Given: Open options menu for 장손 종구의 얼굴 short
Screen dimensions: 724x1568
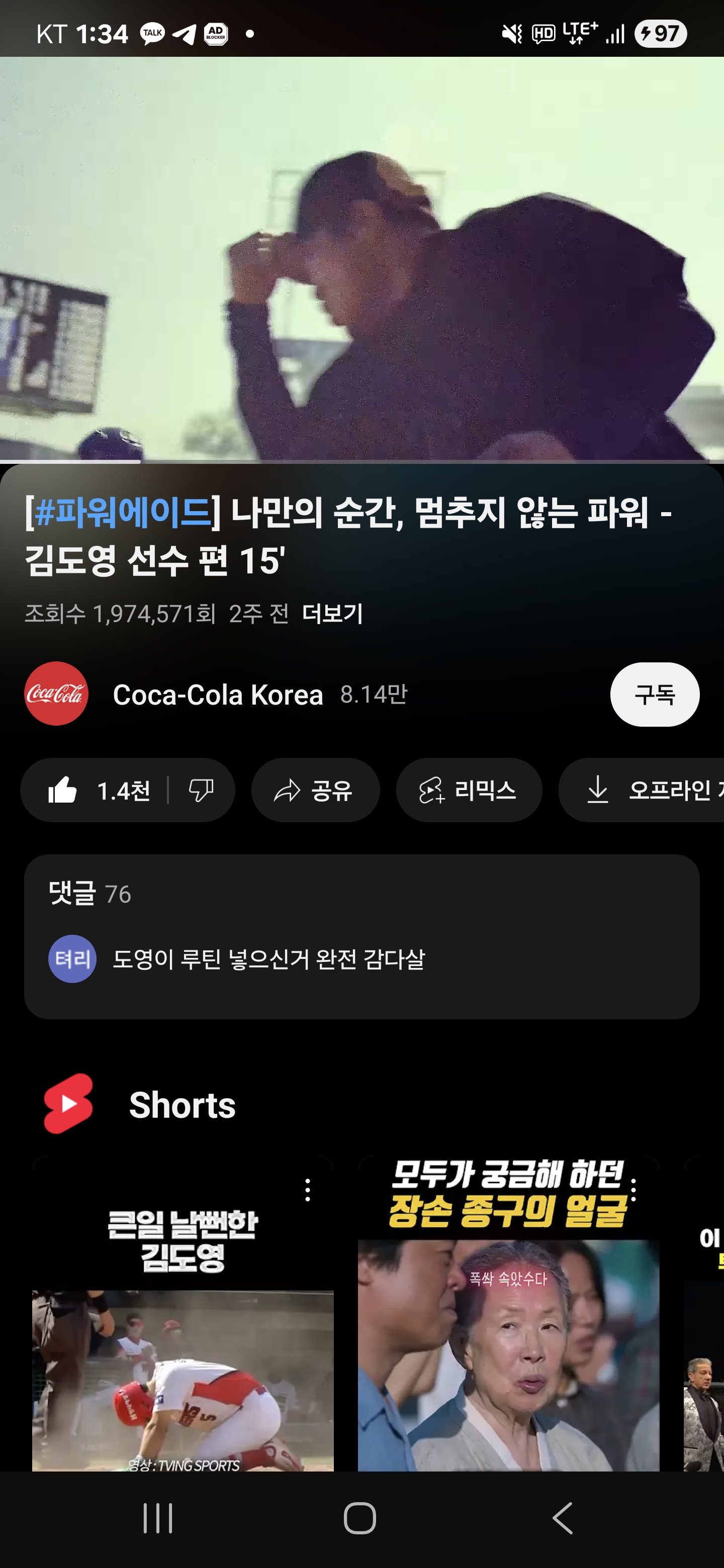Looking at the screenshot, I should [x=633, y=1190].
